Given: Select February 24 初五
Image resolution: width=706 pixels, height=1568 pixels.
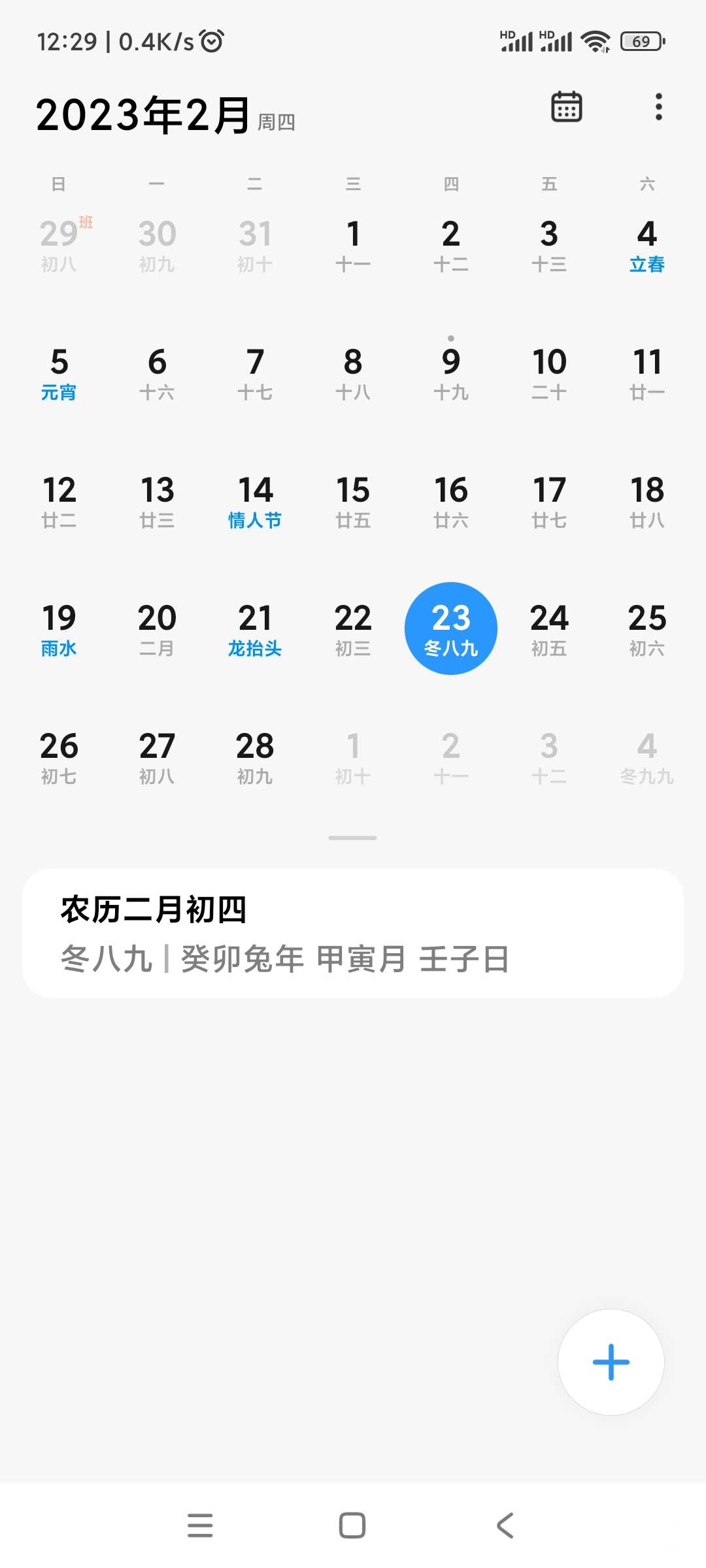Looking at the screenshot, I should point(549,630).
